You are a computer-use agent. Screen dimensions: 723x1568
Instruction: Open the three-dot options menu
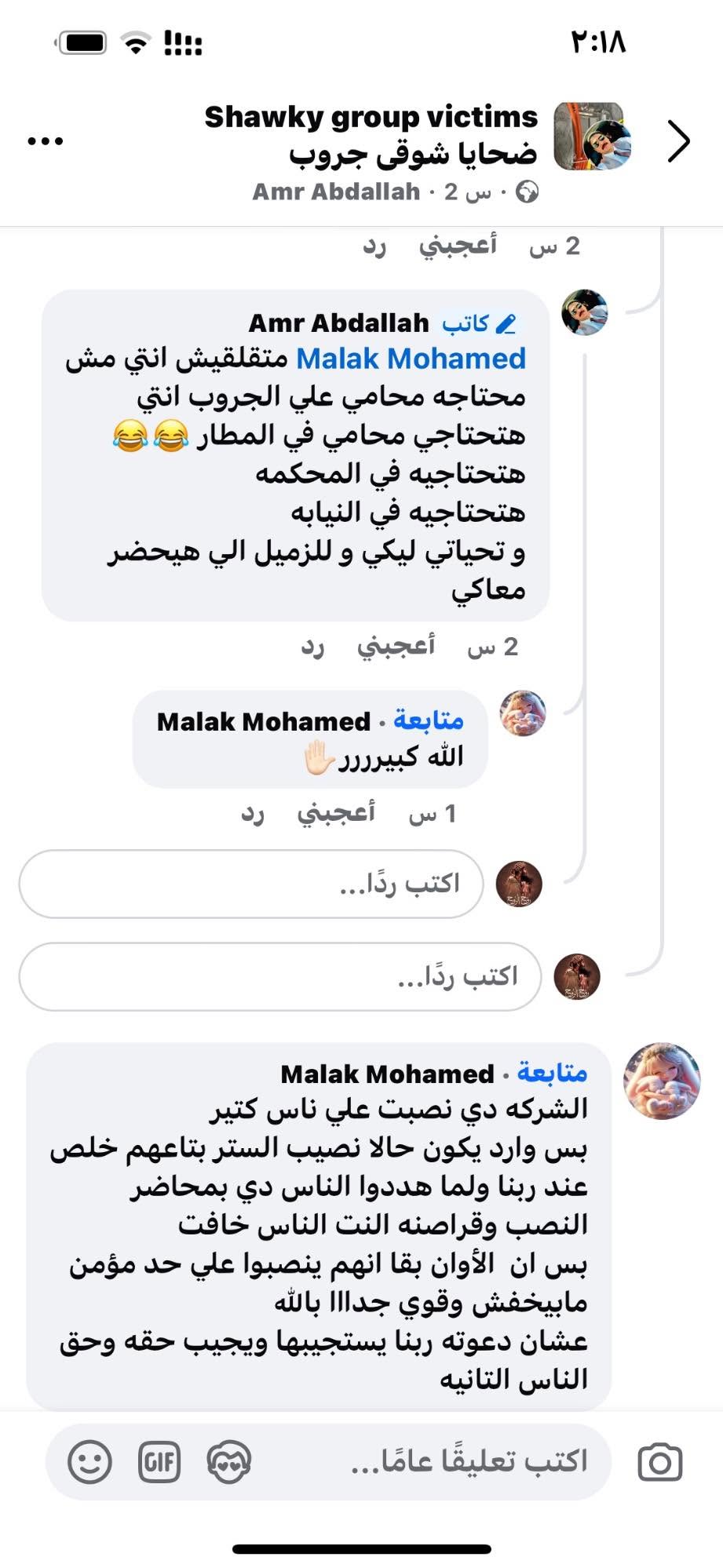coord(45,142)
